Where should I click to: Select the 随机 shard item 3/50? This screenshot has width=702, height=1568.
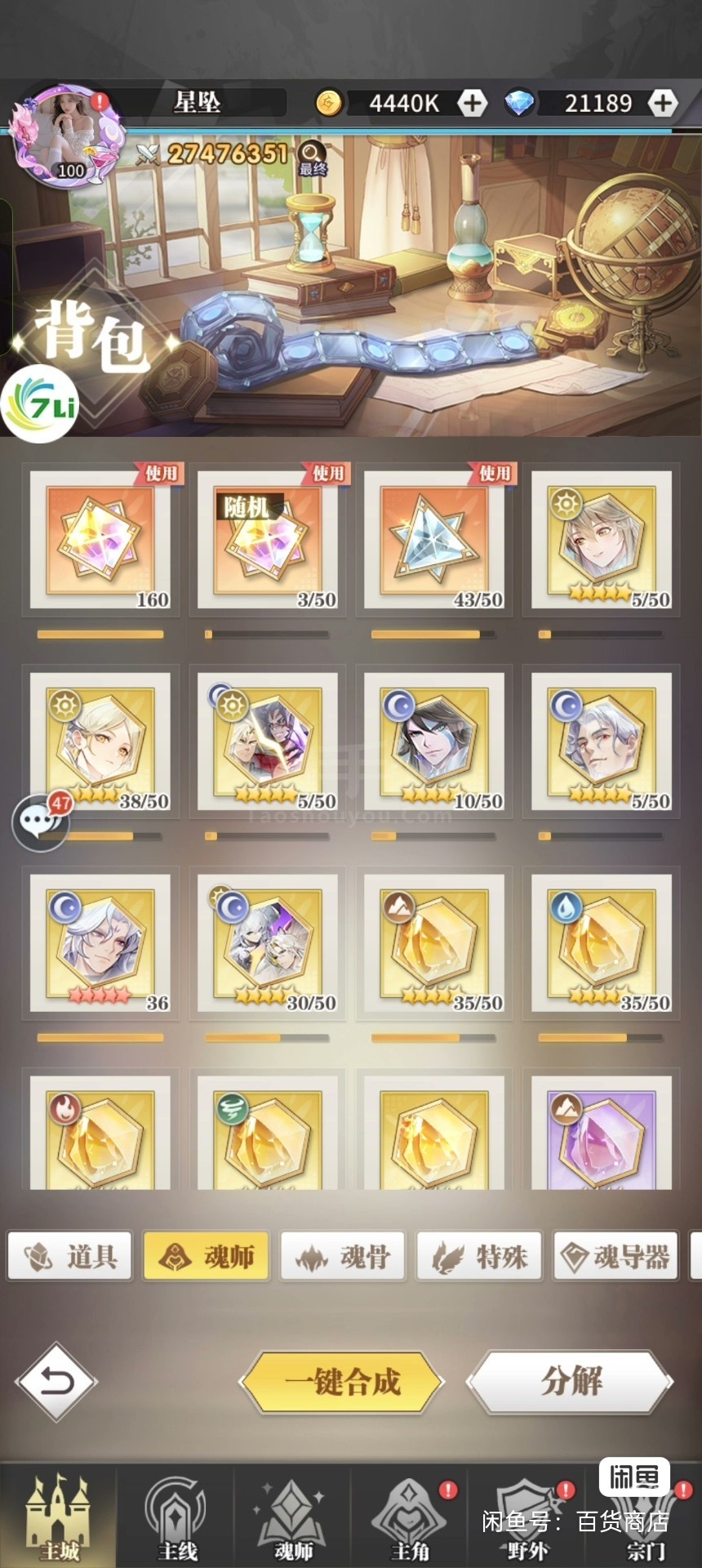pos(268,540)
